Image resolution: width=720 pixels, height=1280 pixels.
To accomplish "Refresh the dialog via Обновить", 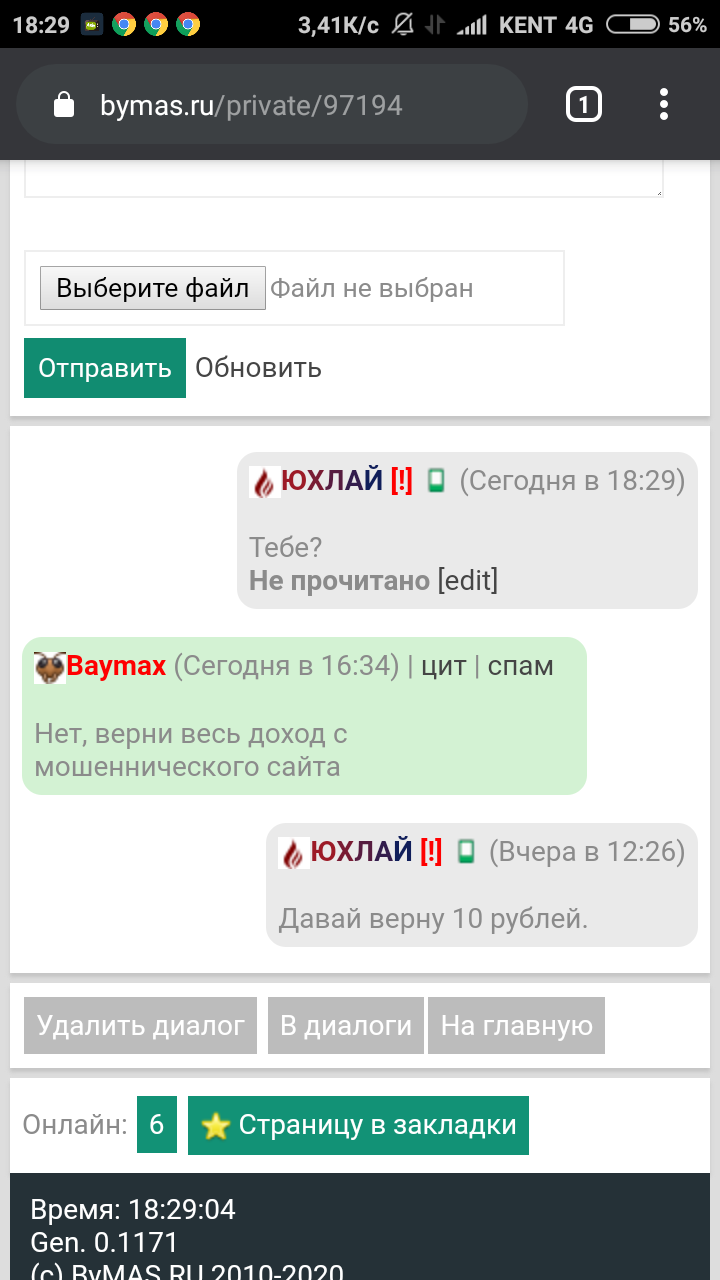I will pos(258,368).
